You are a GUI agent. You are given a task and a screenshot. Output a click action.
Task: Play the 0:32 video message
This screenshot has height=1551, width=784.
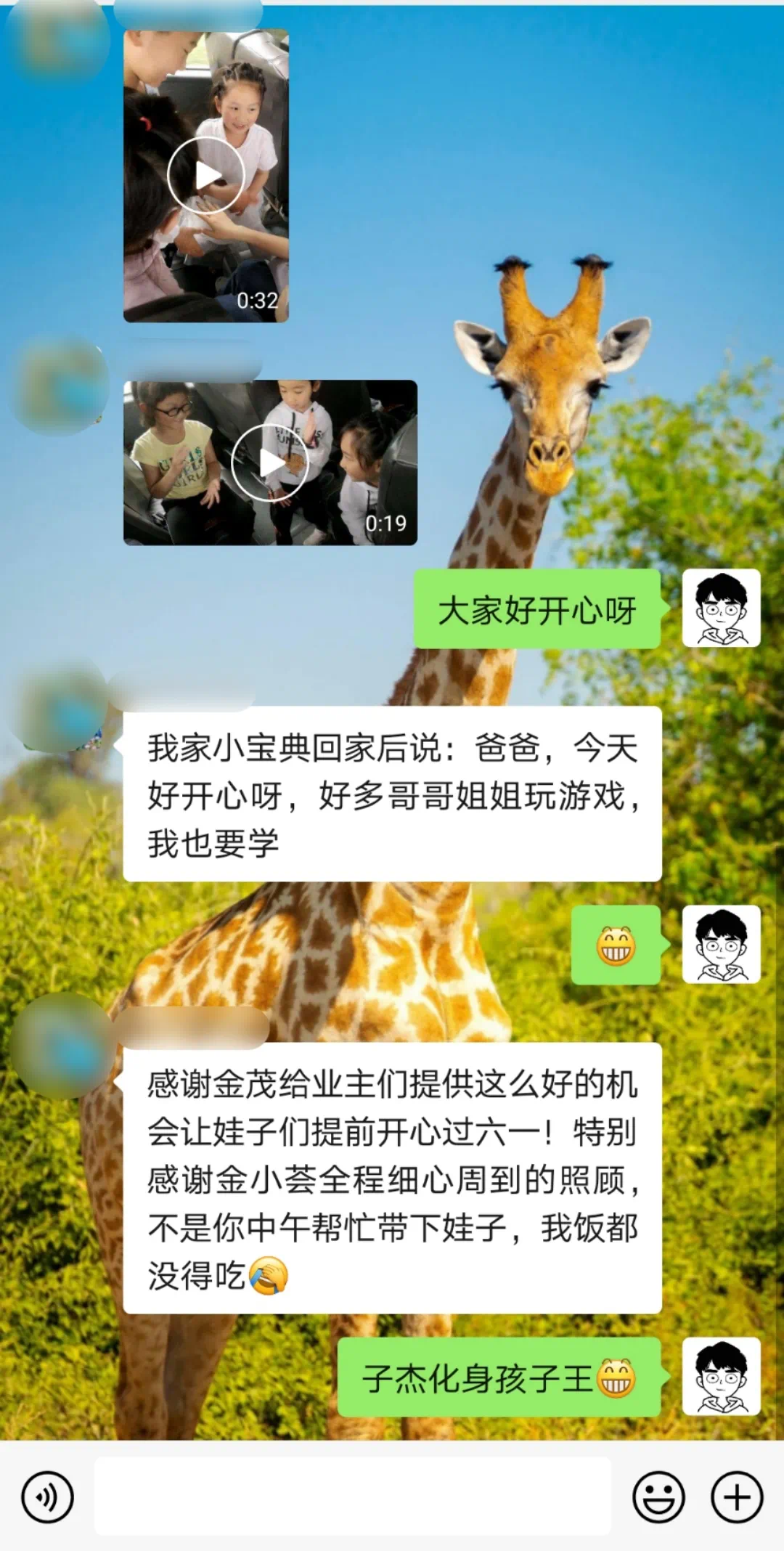pyautogui.click(x=206, y=175)
